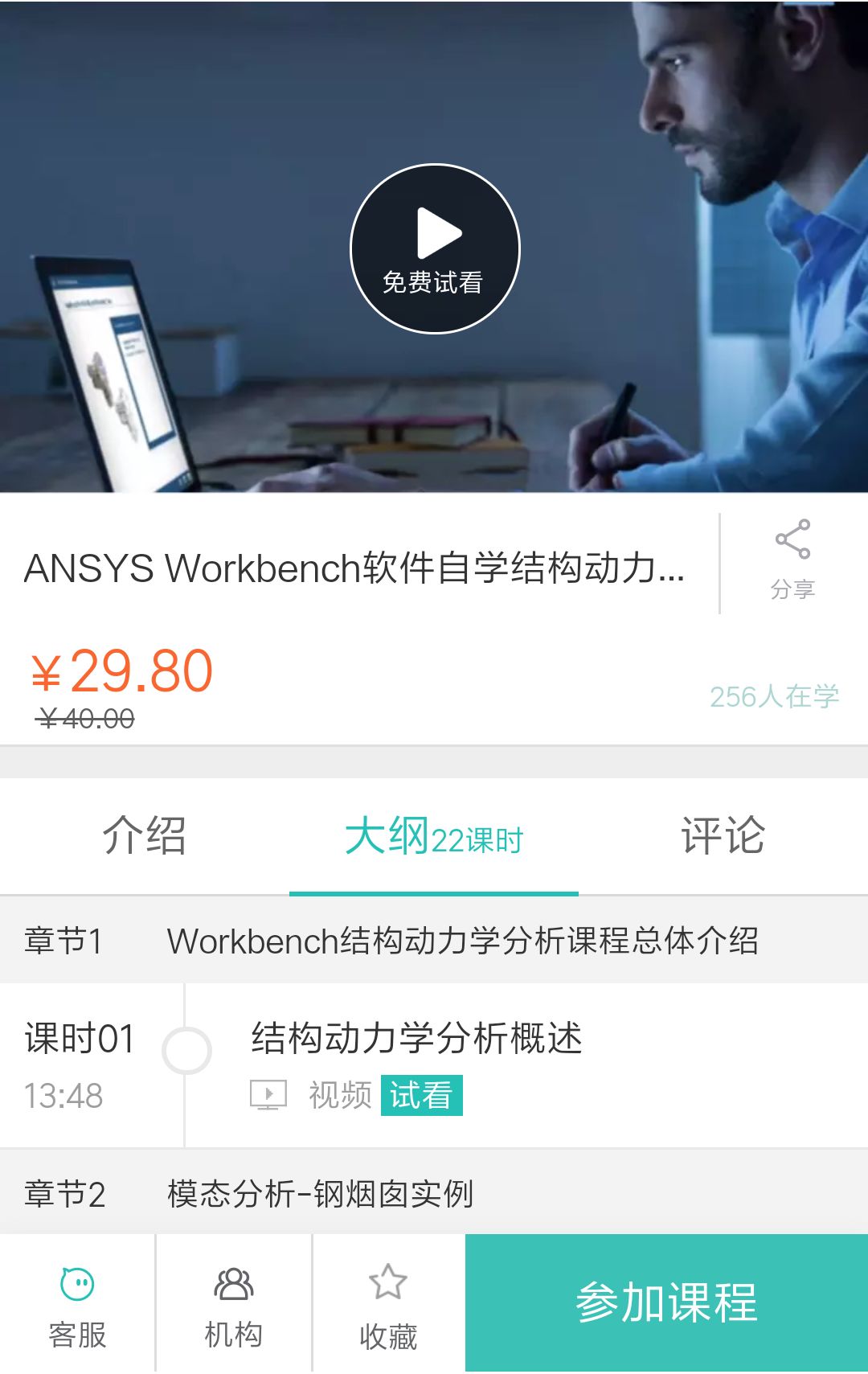The height and width of the screenshot is (1374, 868).
Task: Share this course
Action: [x=792, y=560]
